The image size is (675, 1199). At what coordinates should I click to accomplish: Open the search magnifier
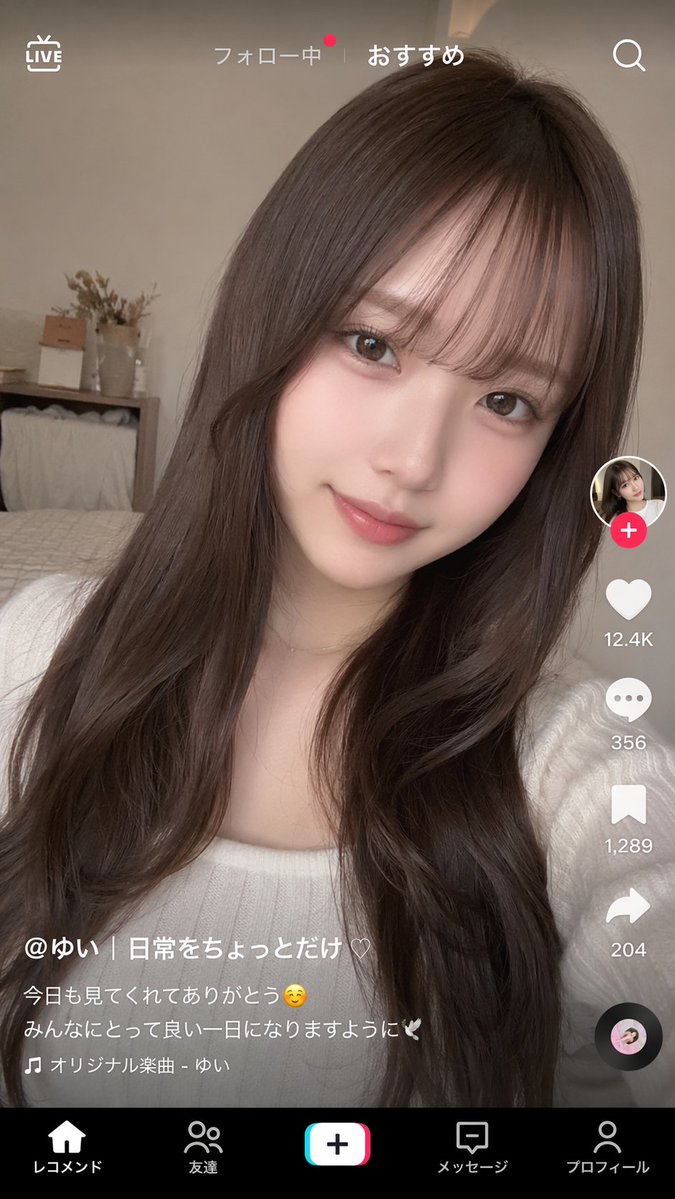[x=628, y=56]
